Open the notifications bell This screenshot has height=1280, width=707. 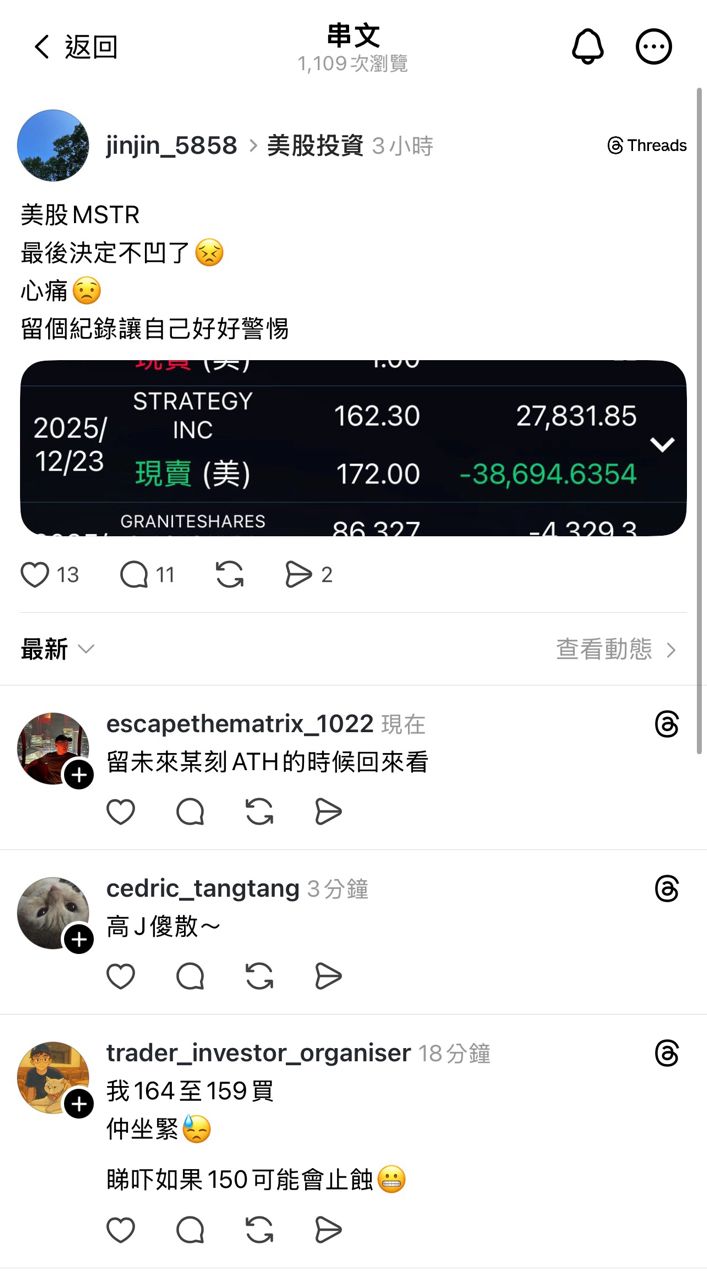[x=588, y=47]
